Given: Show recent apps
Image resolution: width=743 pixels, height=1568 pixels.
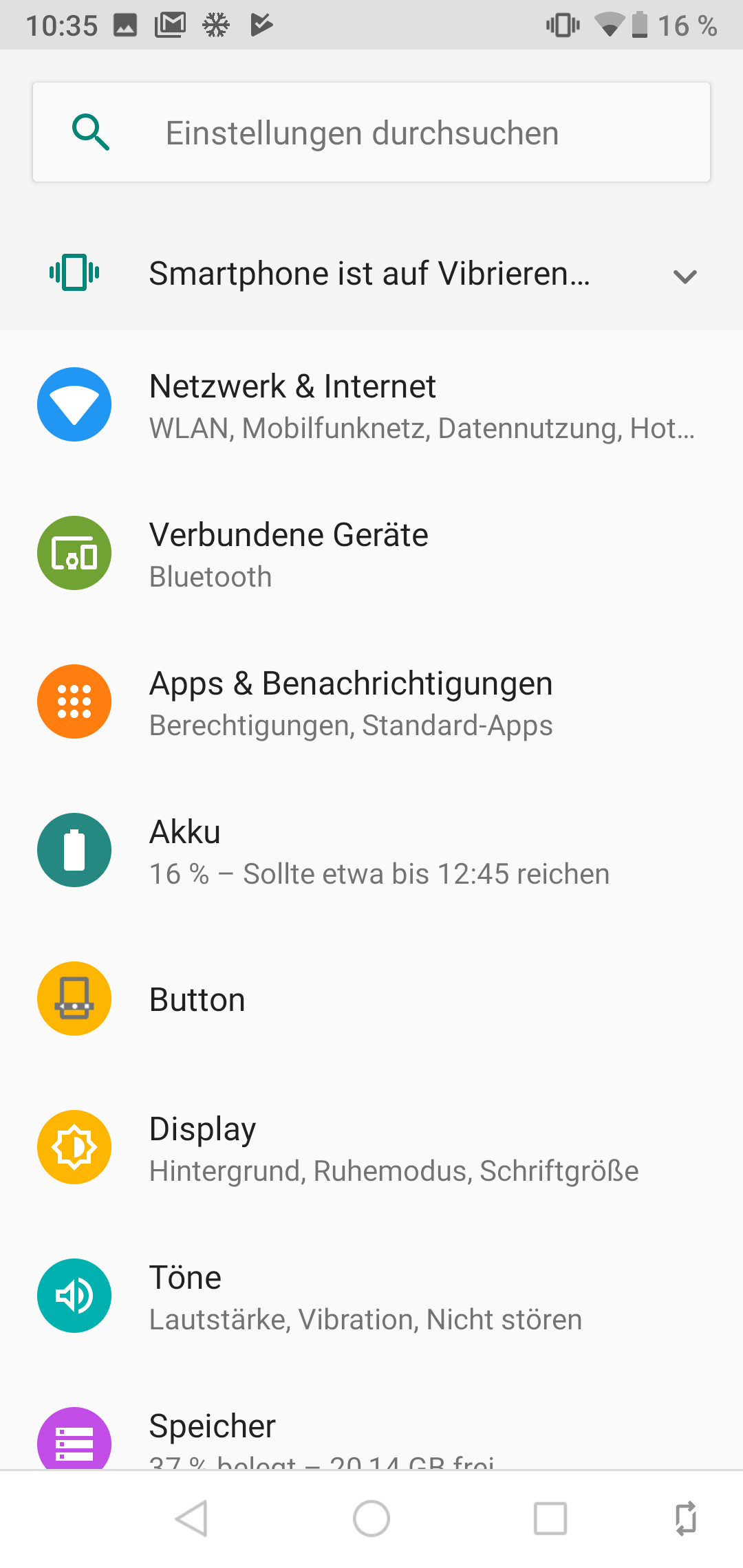Looking at the screenshot, I should (x=550, y=1518).
